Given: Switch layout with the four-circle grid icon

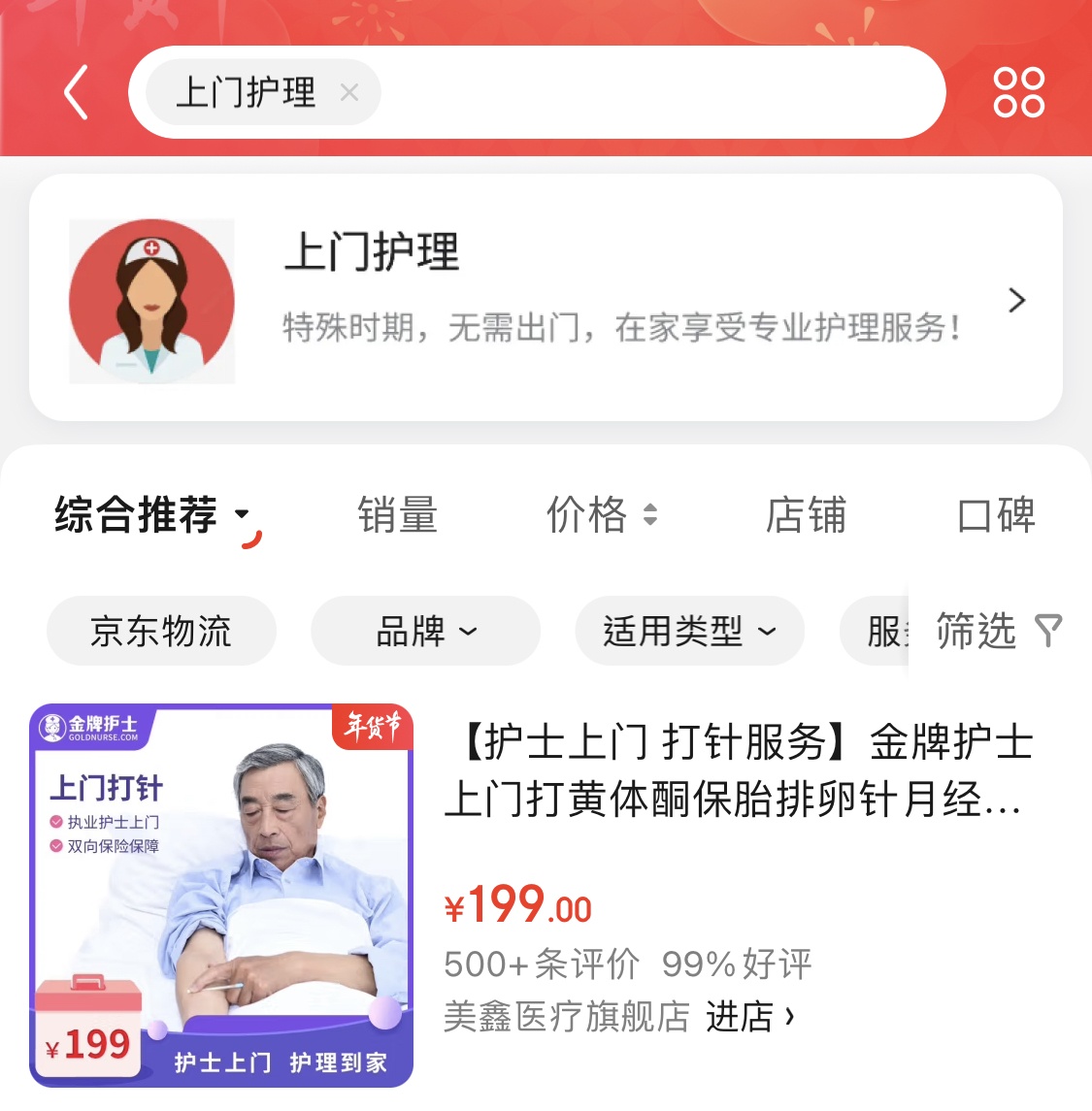Looking at the screenshot, I should 1018,92.
